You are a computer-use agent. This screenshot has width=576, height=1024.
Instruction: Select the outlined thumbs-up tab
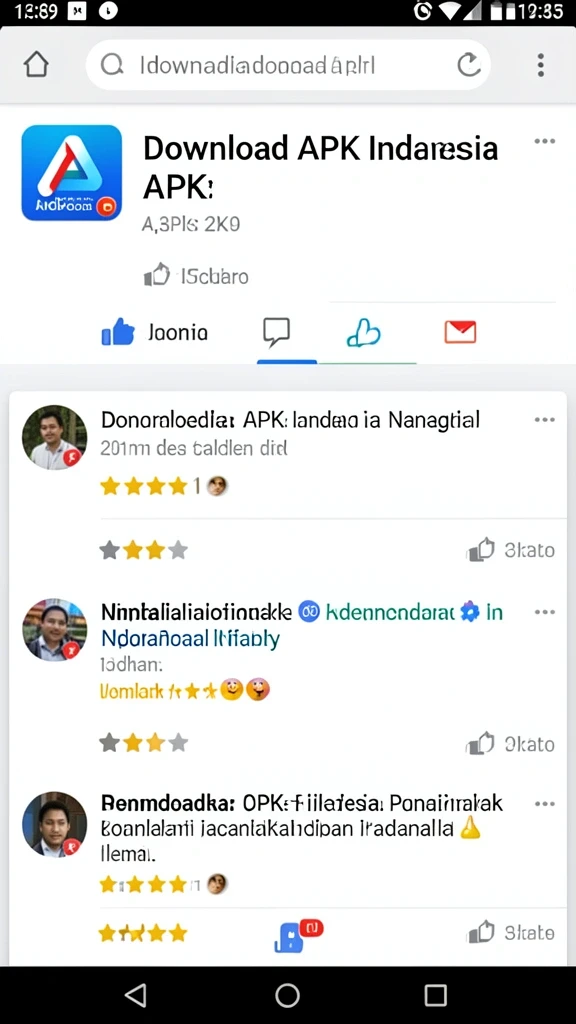363,332
